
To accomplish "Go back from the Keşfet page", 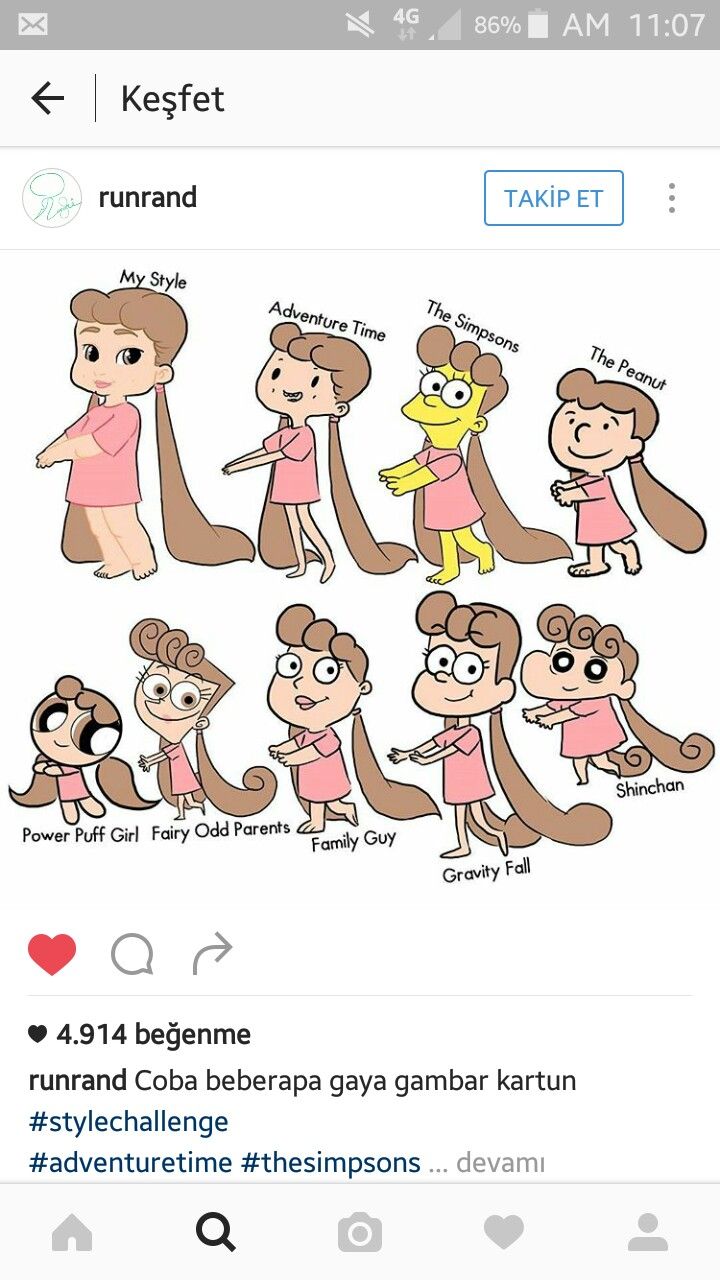I will tap(47, 98).
